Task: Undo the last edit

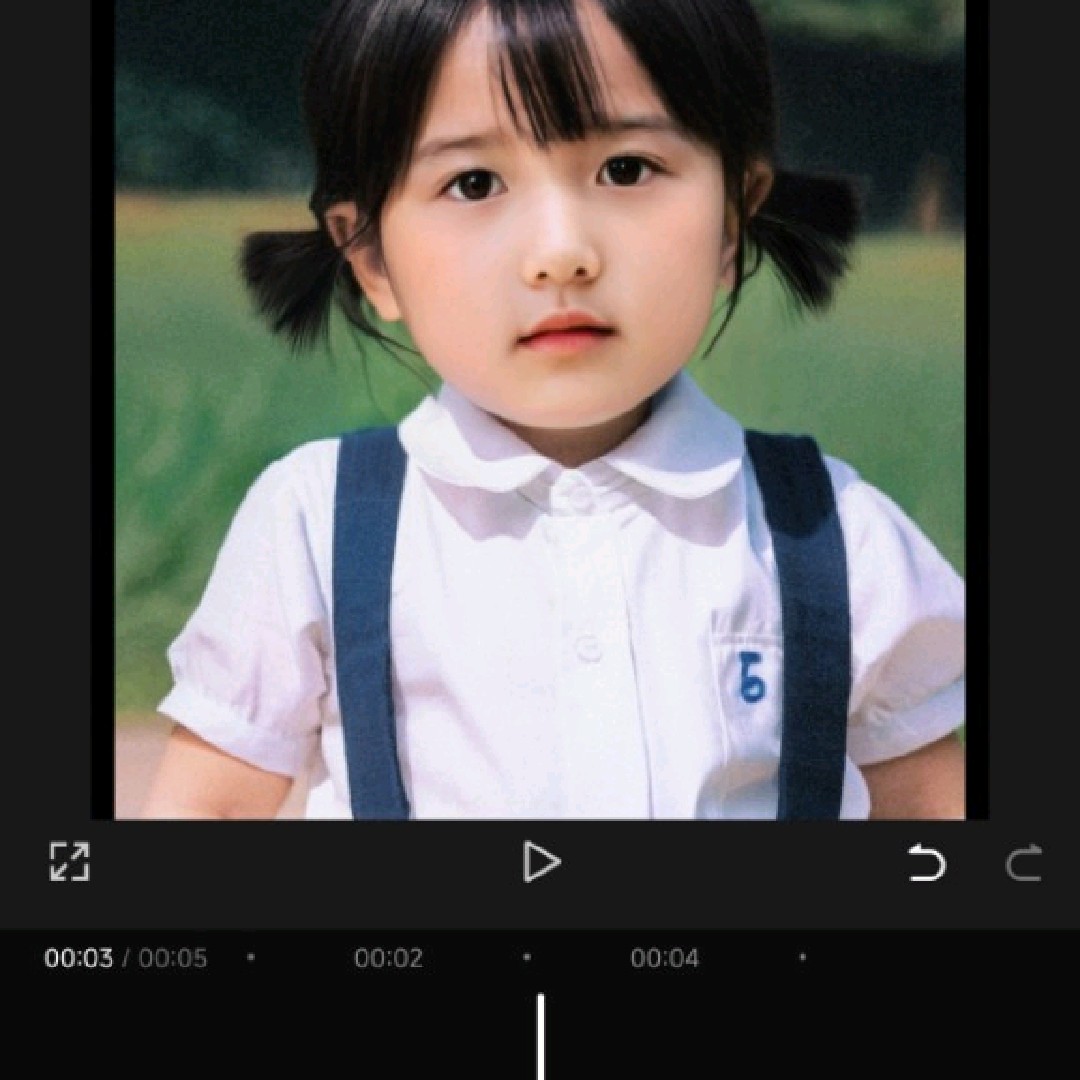Action: pyautogui.click(x=926, y=862)
